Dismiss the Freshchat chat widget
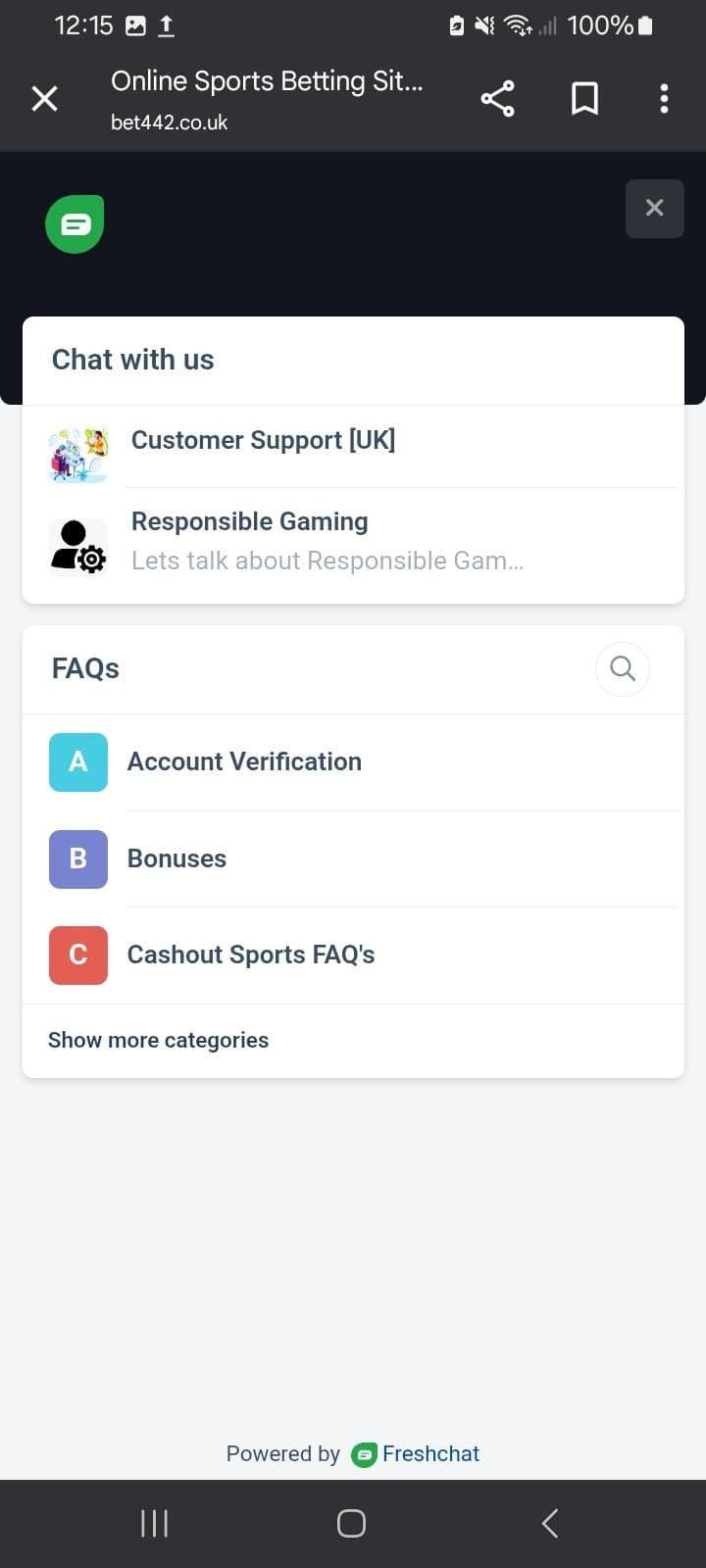Image resolution: width=706 pixels, height=1568 pixels. tap(654, 208)
